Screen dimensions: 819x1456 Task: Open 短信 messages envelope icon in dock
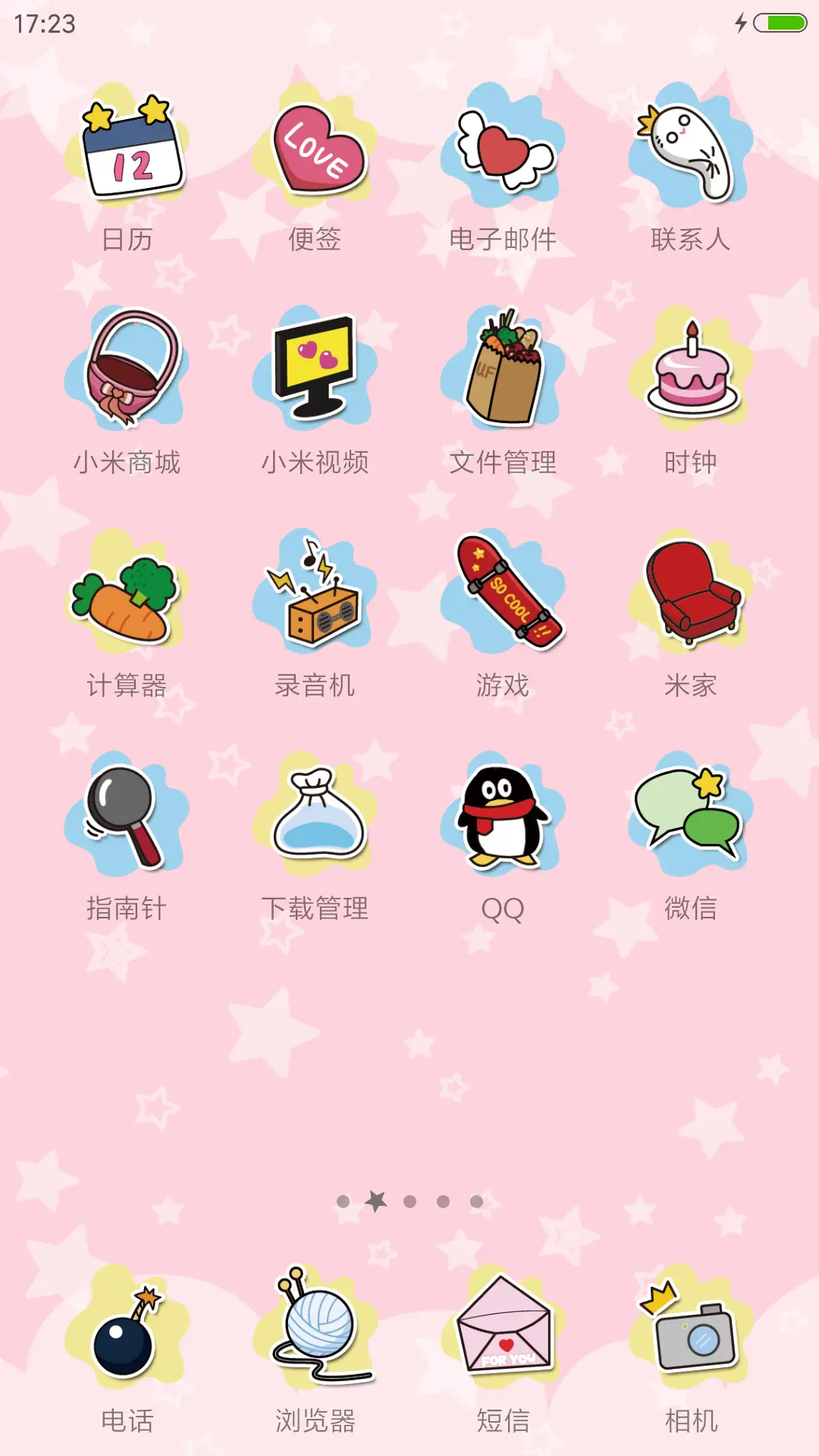pyautogui.click(x=502, y=1335)
